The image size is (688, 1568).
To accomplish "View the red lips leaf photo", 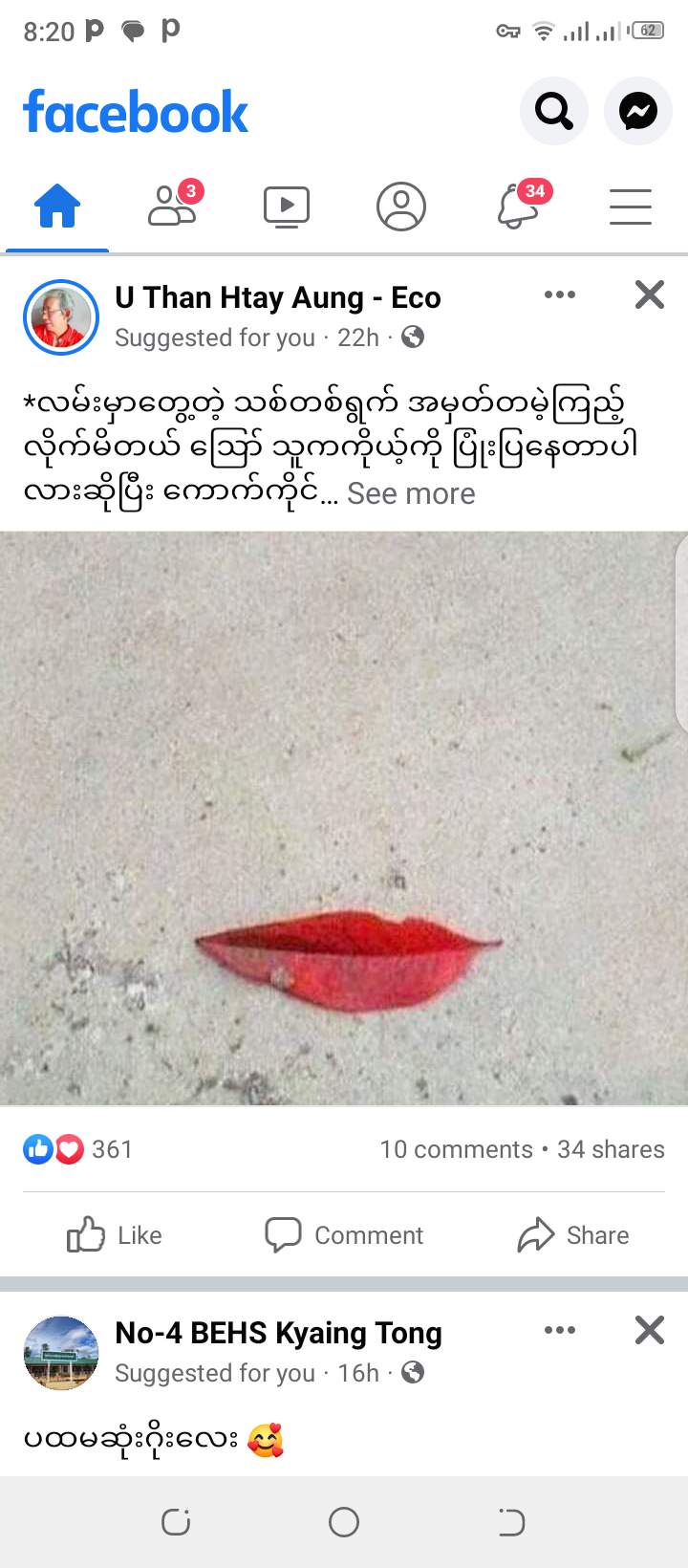I will (x=344, y=818).
